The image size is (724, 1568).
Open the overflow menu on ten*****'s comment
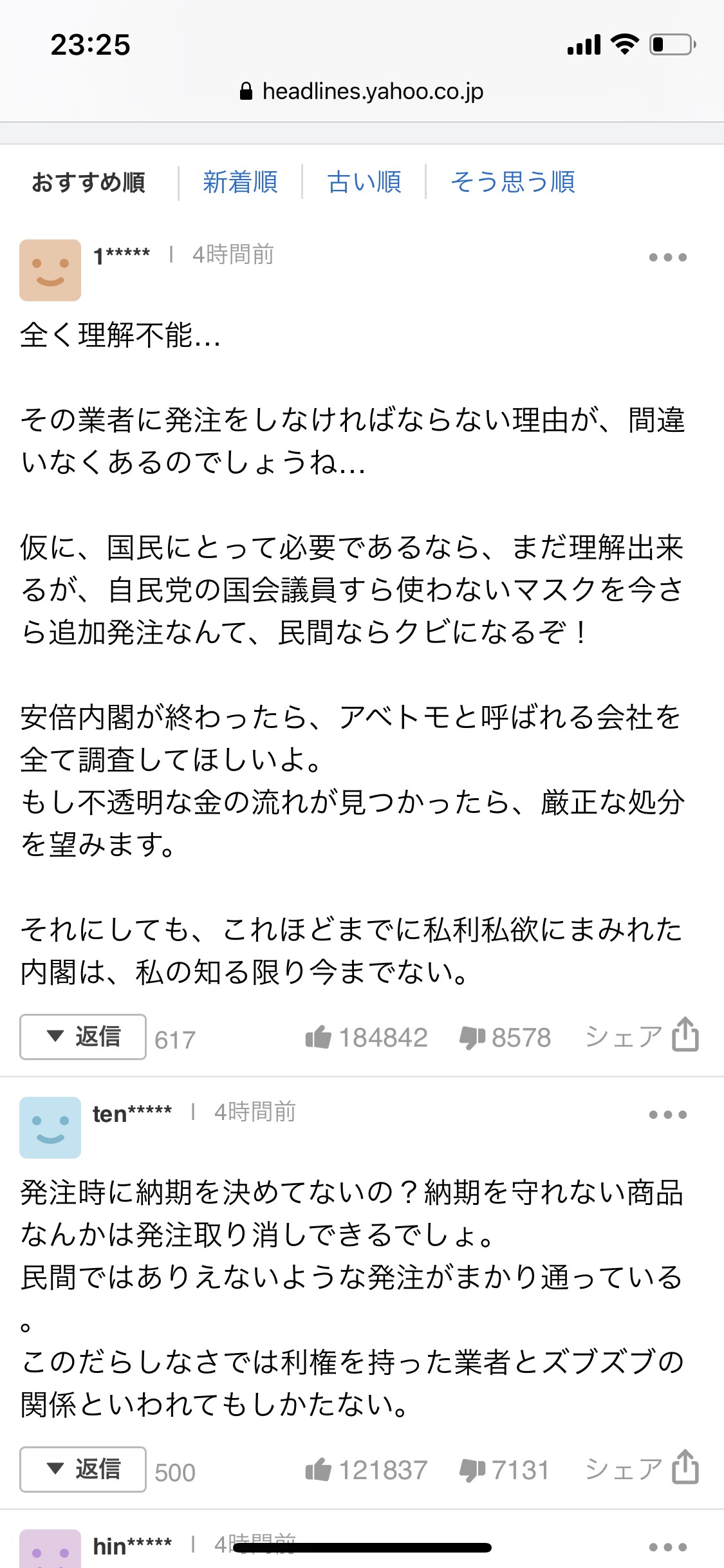click(668, 1115)
